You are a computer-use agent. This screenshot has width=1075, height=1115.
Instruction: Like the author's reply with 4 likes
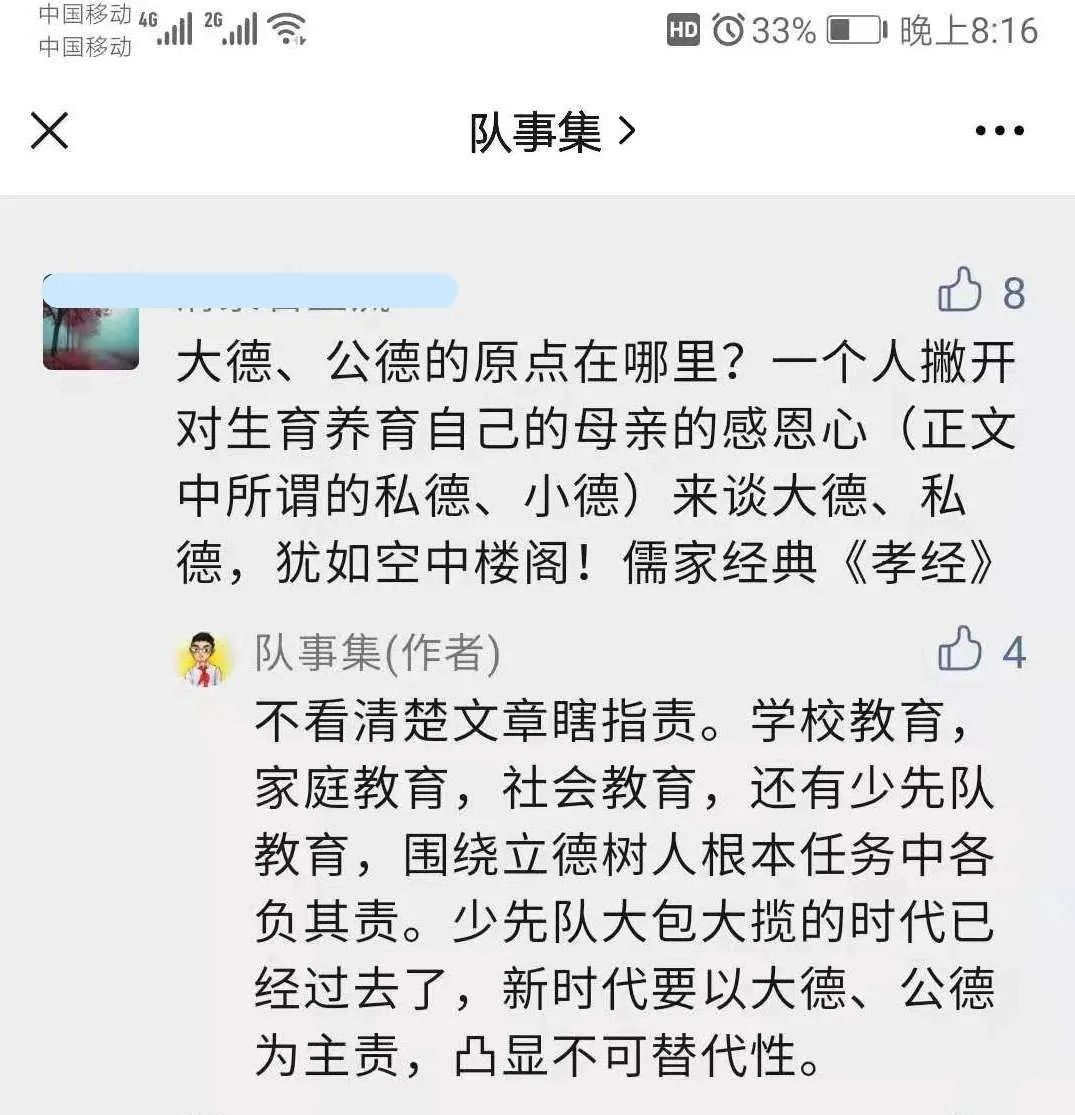click(x=961, y=651)
